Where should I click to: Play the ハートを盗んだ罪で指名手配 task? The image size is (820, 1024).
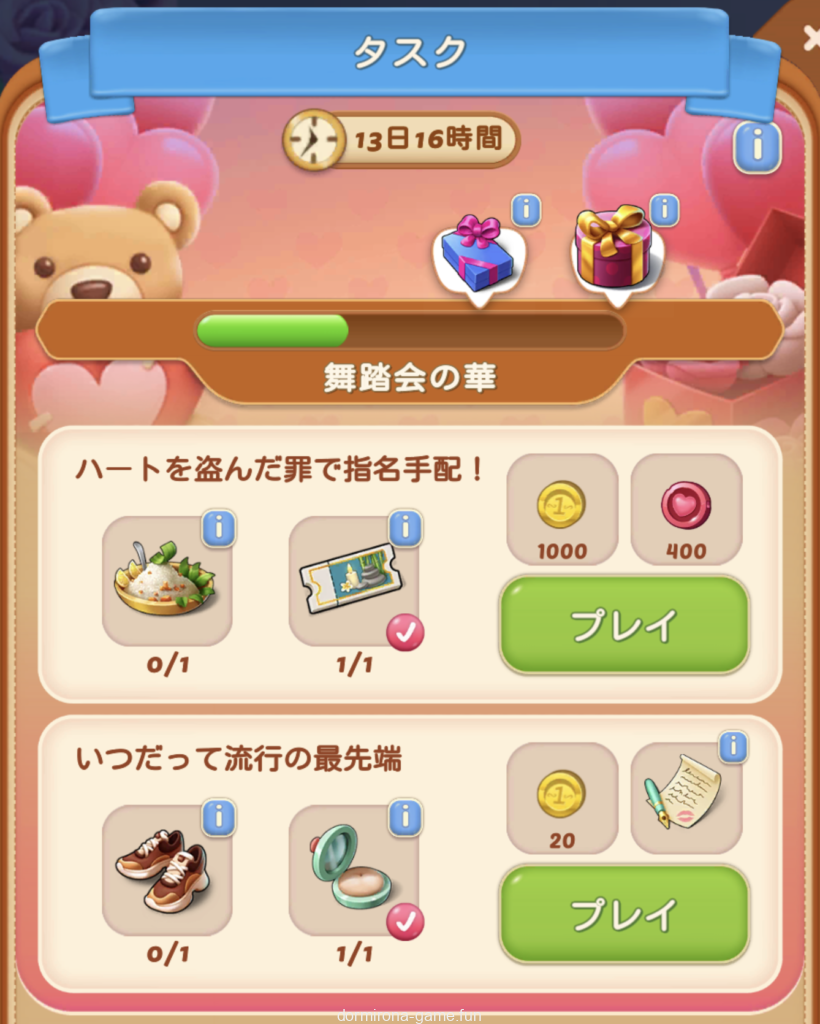624,625
